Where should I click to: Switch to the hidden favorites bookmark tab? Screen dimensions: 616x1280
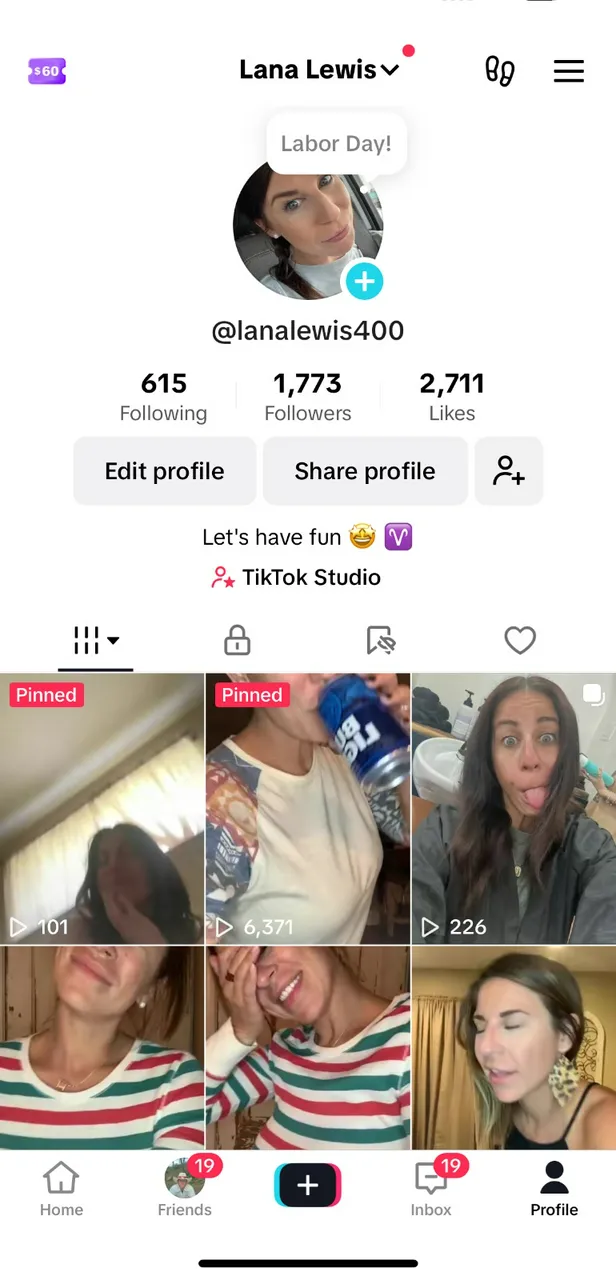(x=380, y=640)
